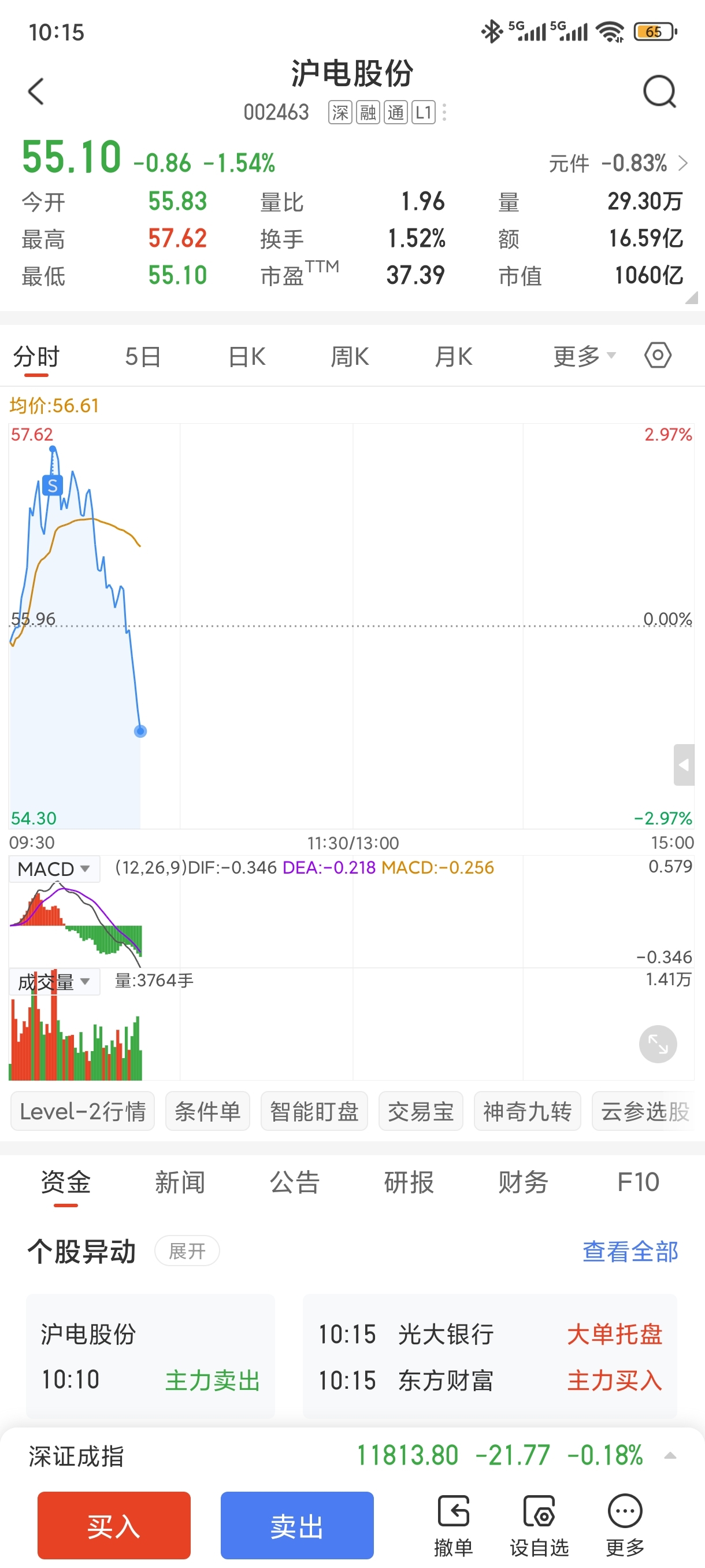Viewport: 705px width, 1568px height.
Task: Open the MACD indicator dropdown
Action: pyautogui.click(x=54, y=868)
